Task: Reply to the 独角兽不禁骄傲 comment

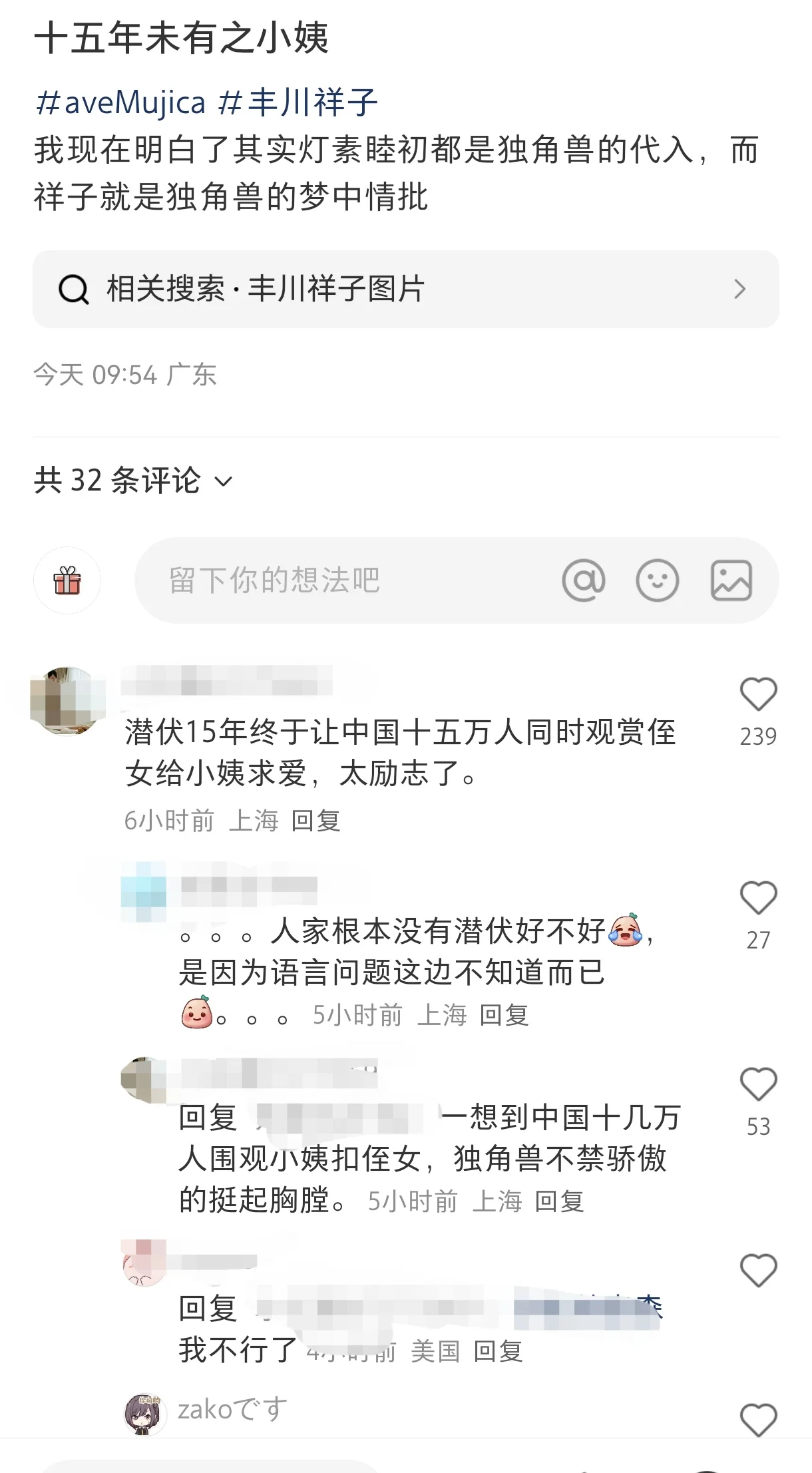Action: pos(559,1201)
